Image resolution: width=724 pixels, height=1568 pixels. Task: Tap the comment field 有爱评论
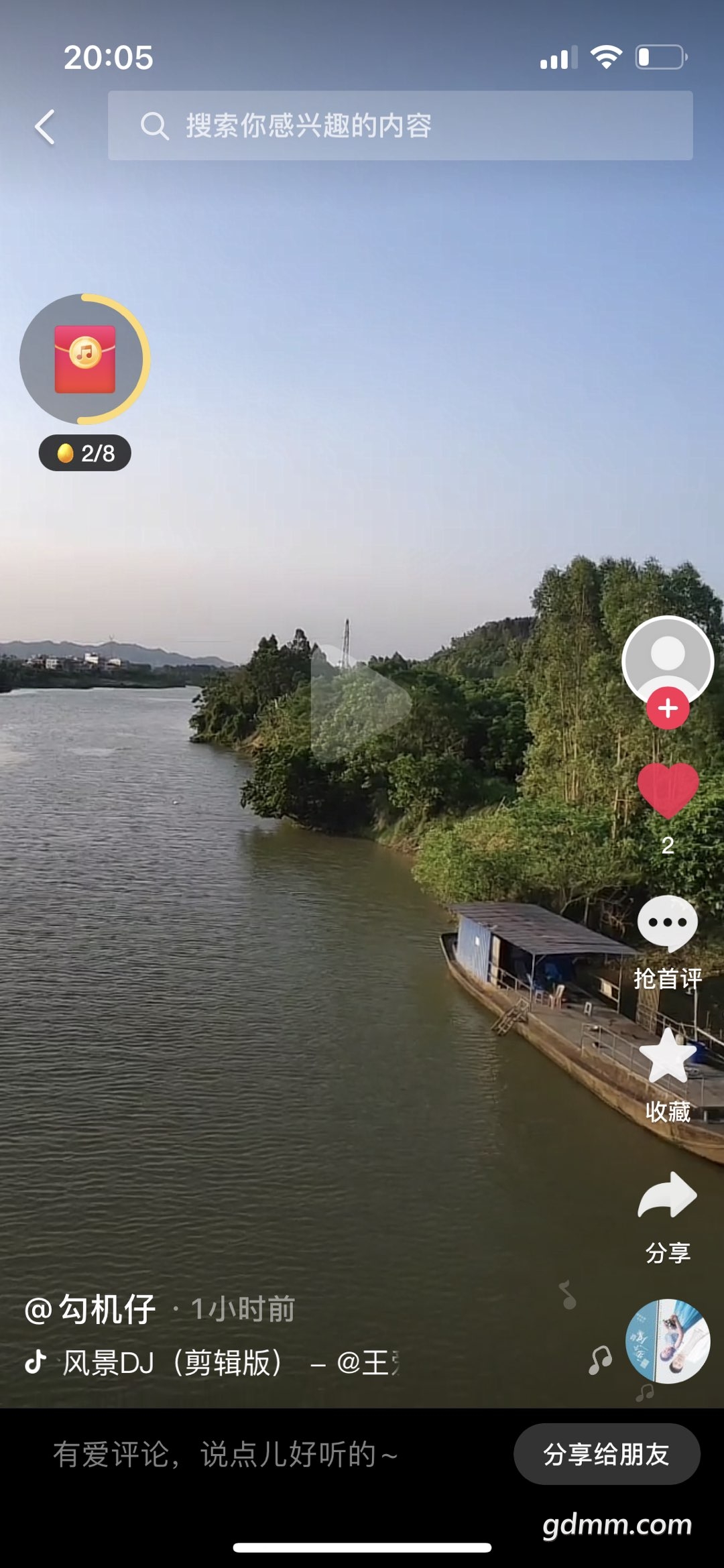[x=226, y=1454]
